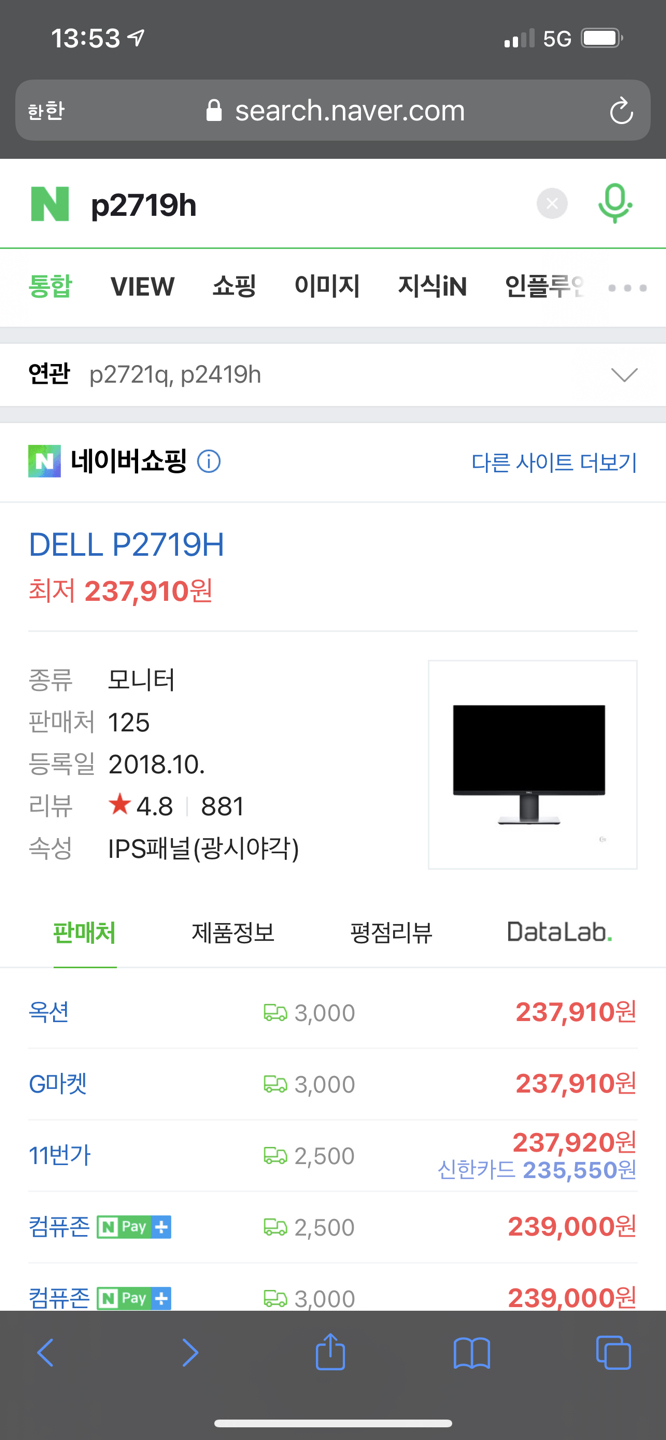This screenshot has height=1440, width=666.
Task: Switch to the 제품정보 tab
Action: [233, 933]
